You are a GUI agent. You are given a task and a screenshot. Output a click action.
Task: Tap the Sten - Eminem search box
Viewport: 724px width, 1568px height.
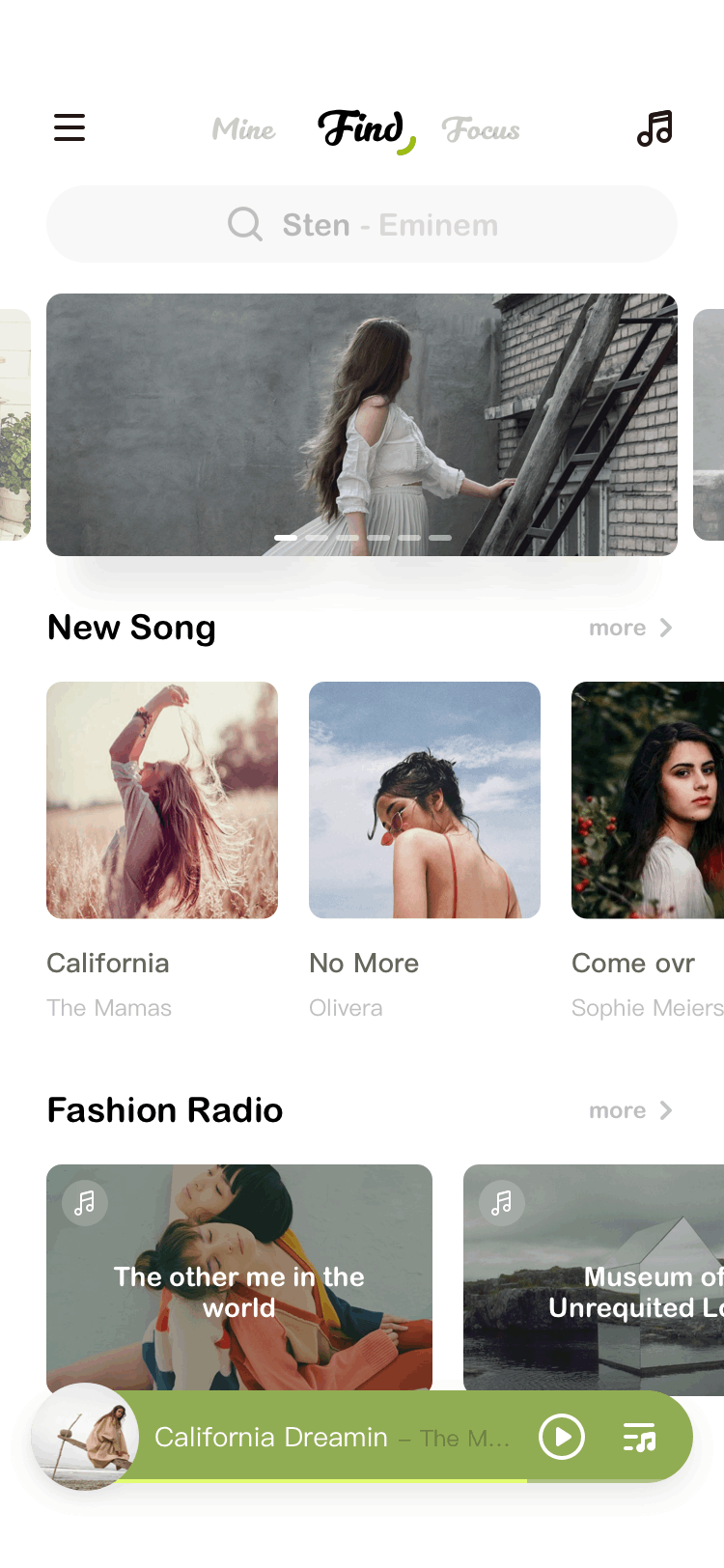pos(362,225)
